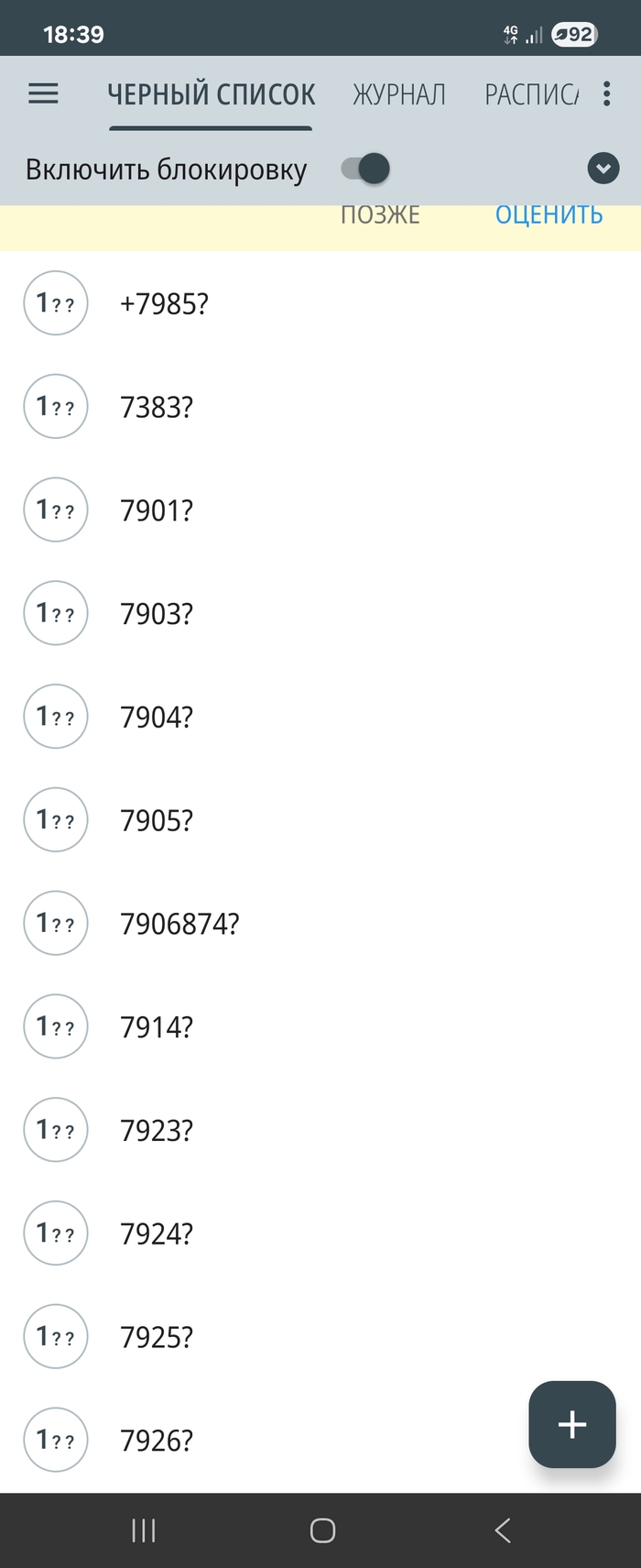
Task: Open the hamburger drawer menu
Action: tap(43, 93)
